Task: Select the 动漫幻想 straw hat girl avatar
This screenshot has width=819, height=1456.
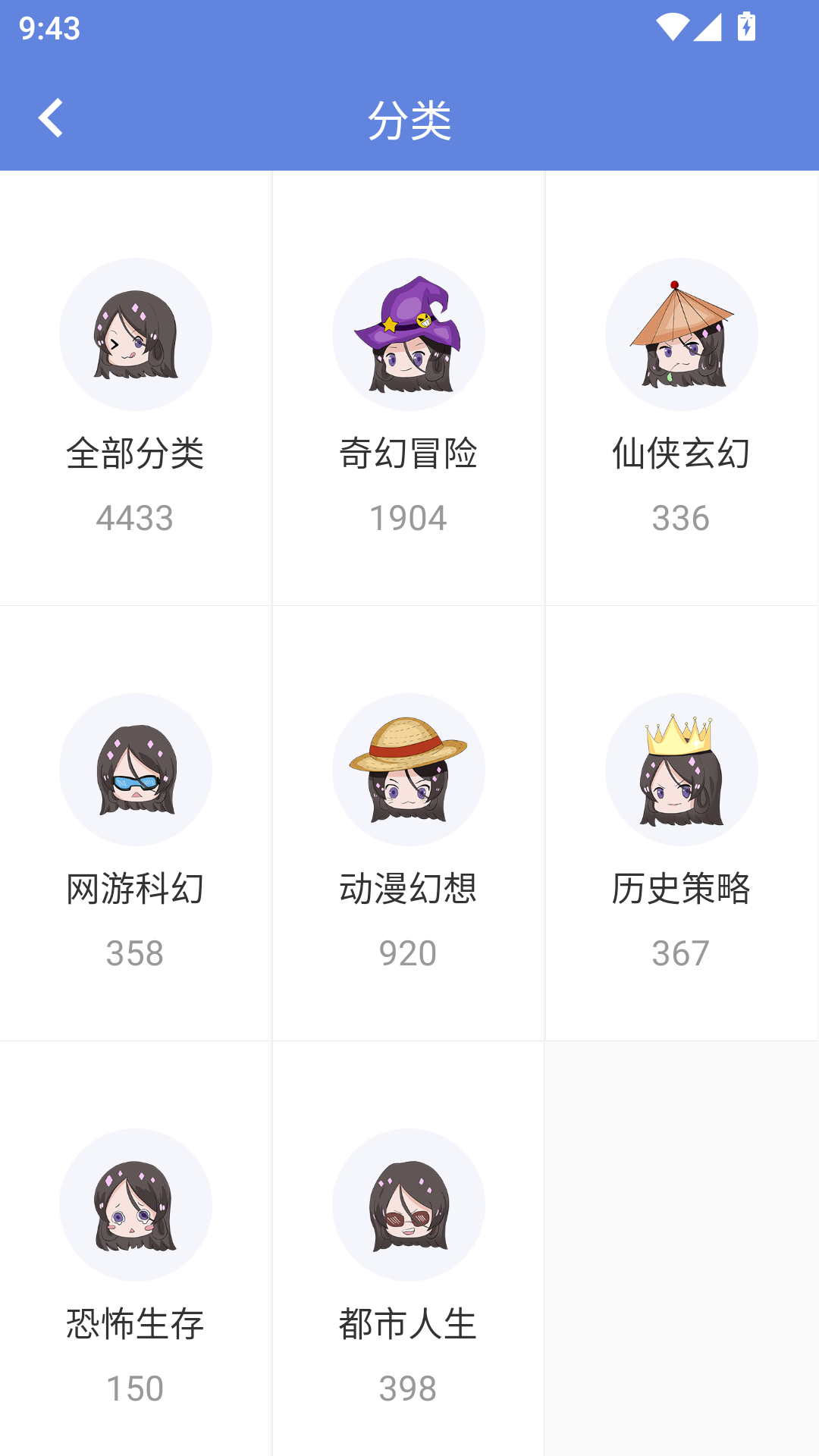Action: (x=408, y=770)
